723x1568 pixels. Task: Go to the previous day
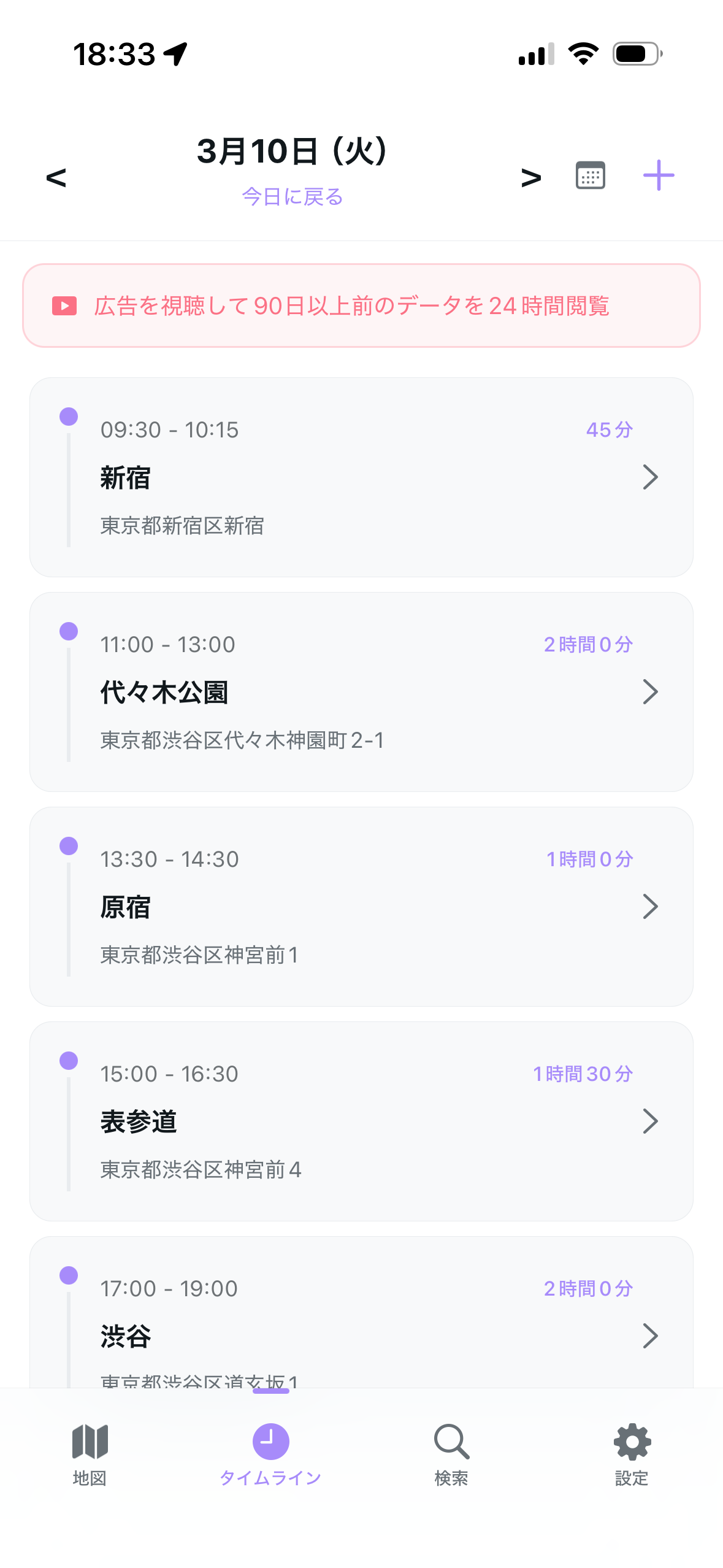coord(55,178)
